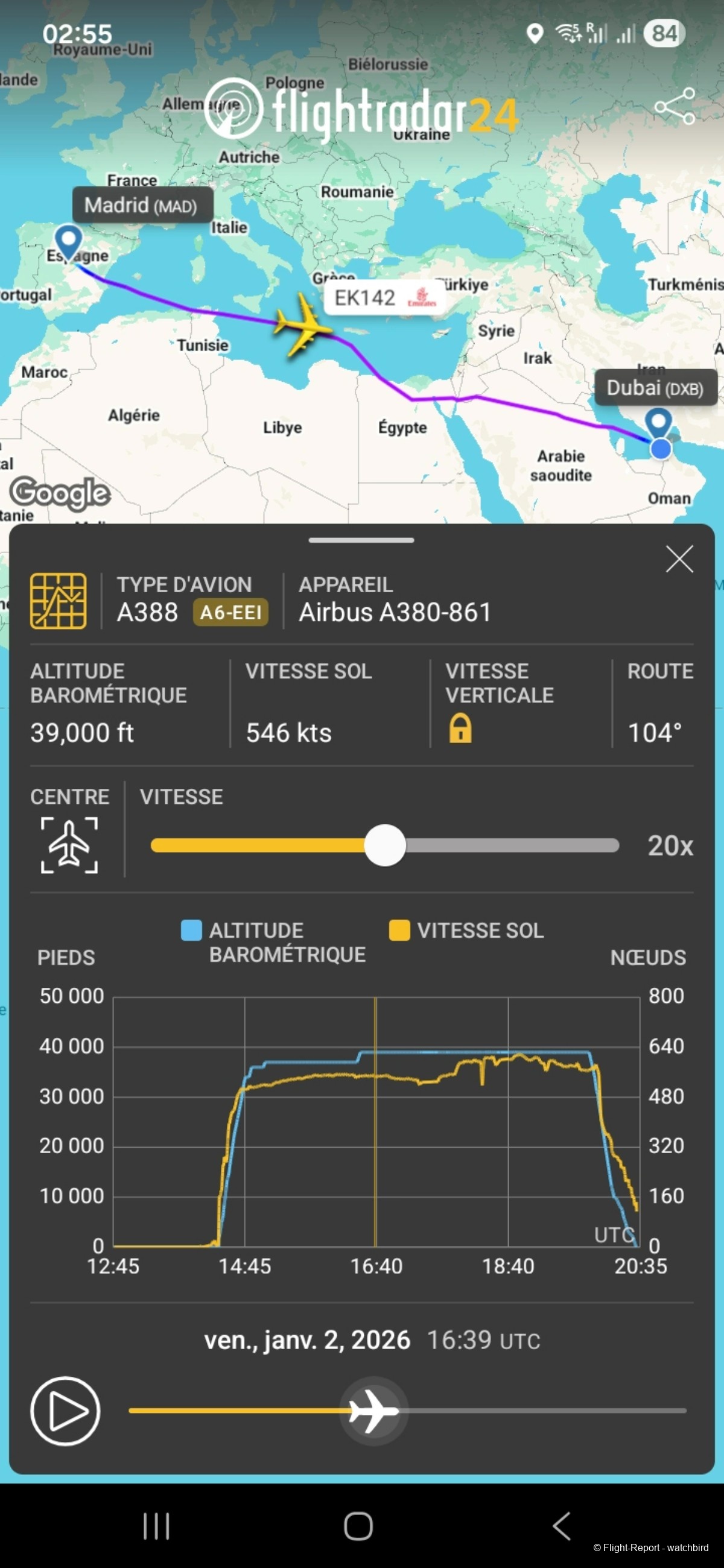Enable the CENTRE airplane tracking option
The width and height of the screenshot is (724, 1568).
click(x=69, y=846)
